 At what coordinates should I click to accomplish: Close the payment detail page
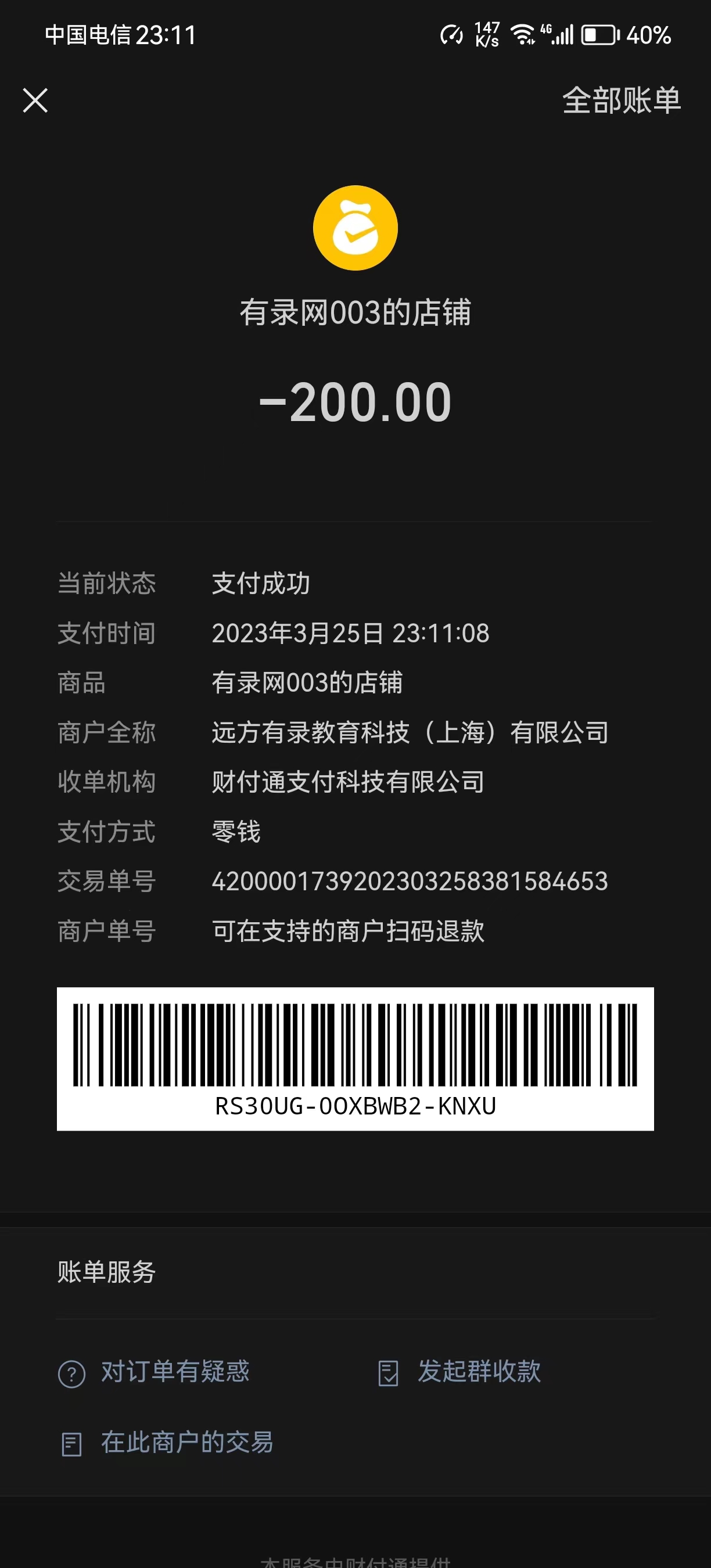pyautogui.click(x=35, y=100)
